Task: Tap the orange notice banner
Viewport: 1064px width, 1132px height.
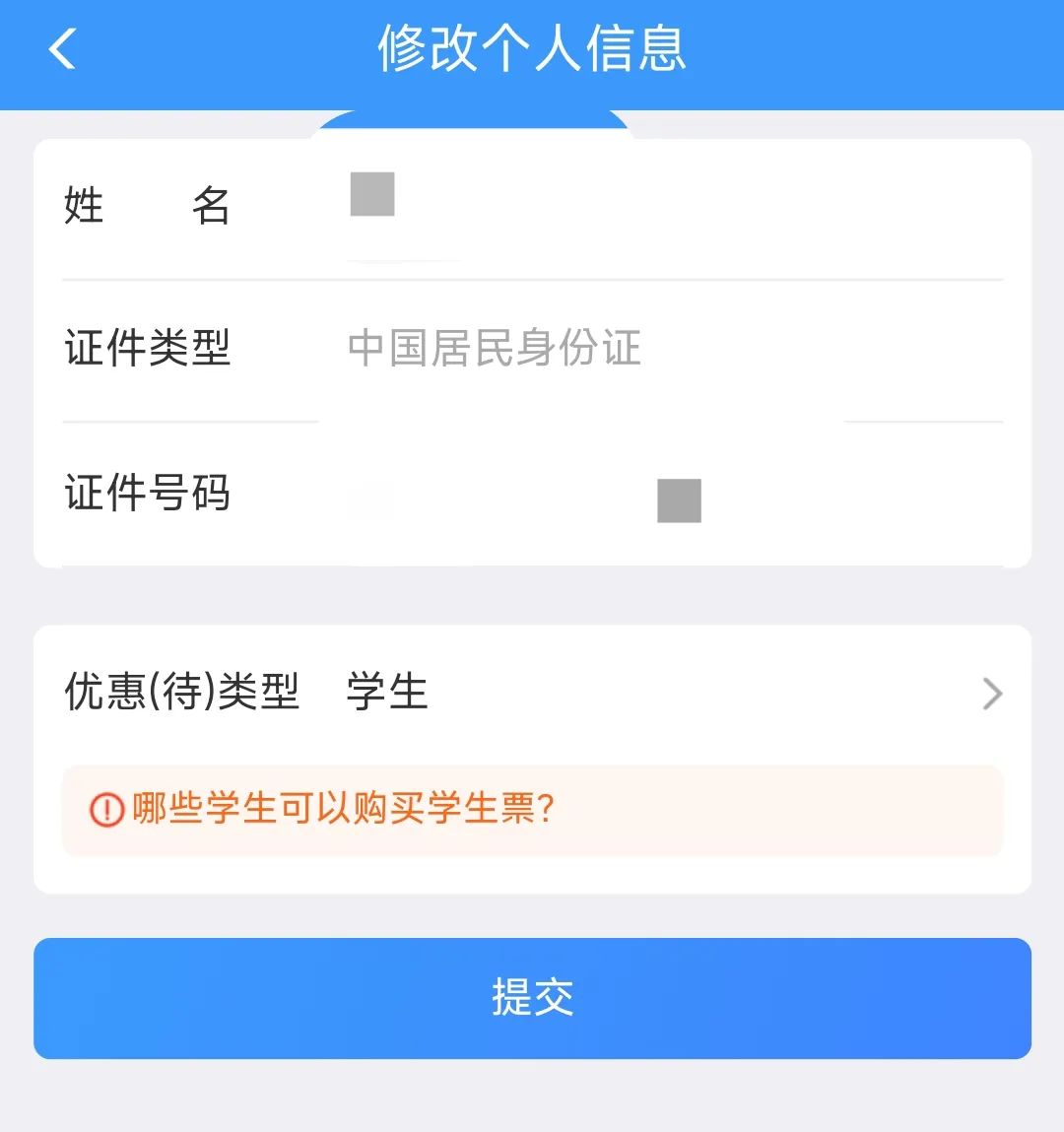Action: [532, 810]
